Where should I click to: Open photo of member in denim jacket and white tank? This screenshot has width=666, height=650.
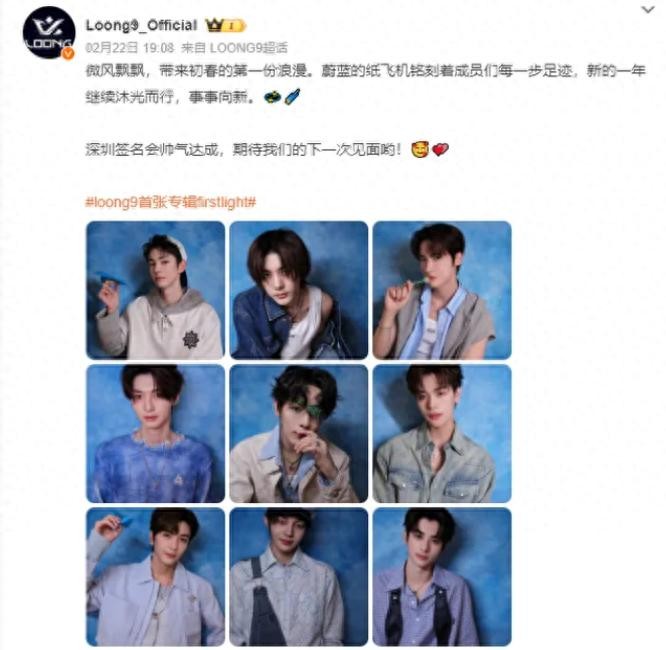(x=298, y=290)
